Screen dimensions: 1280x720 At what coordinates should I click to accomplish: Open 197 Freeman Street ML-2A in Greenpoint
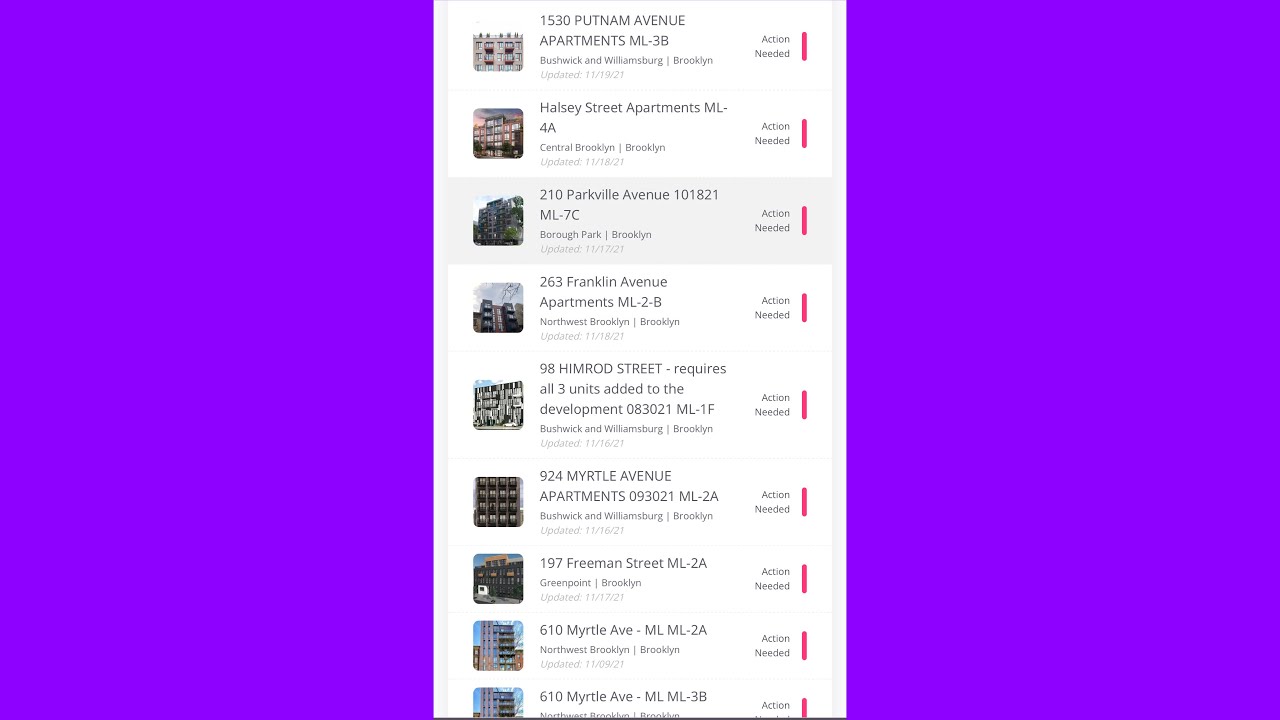[623, 564]
